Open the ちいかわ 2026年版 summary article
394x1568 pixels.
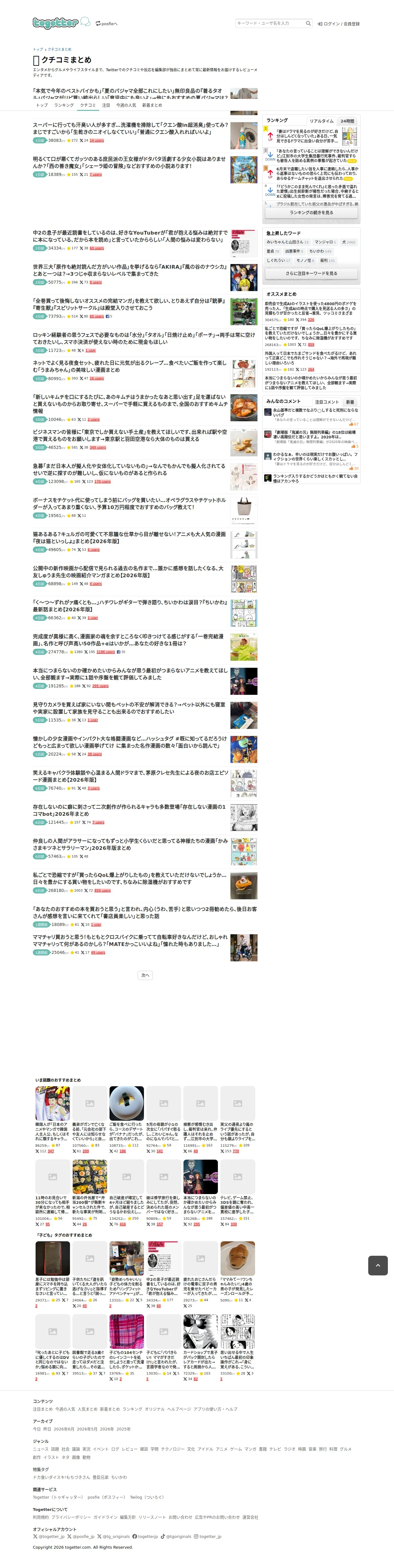pos(129,606)
